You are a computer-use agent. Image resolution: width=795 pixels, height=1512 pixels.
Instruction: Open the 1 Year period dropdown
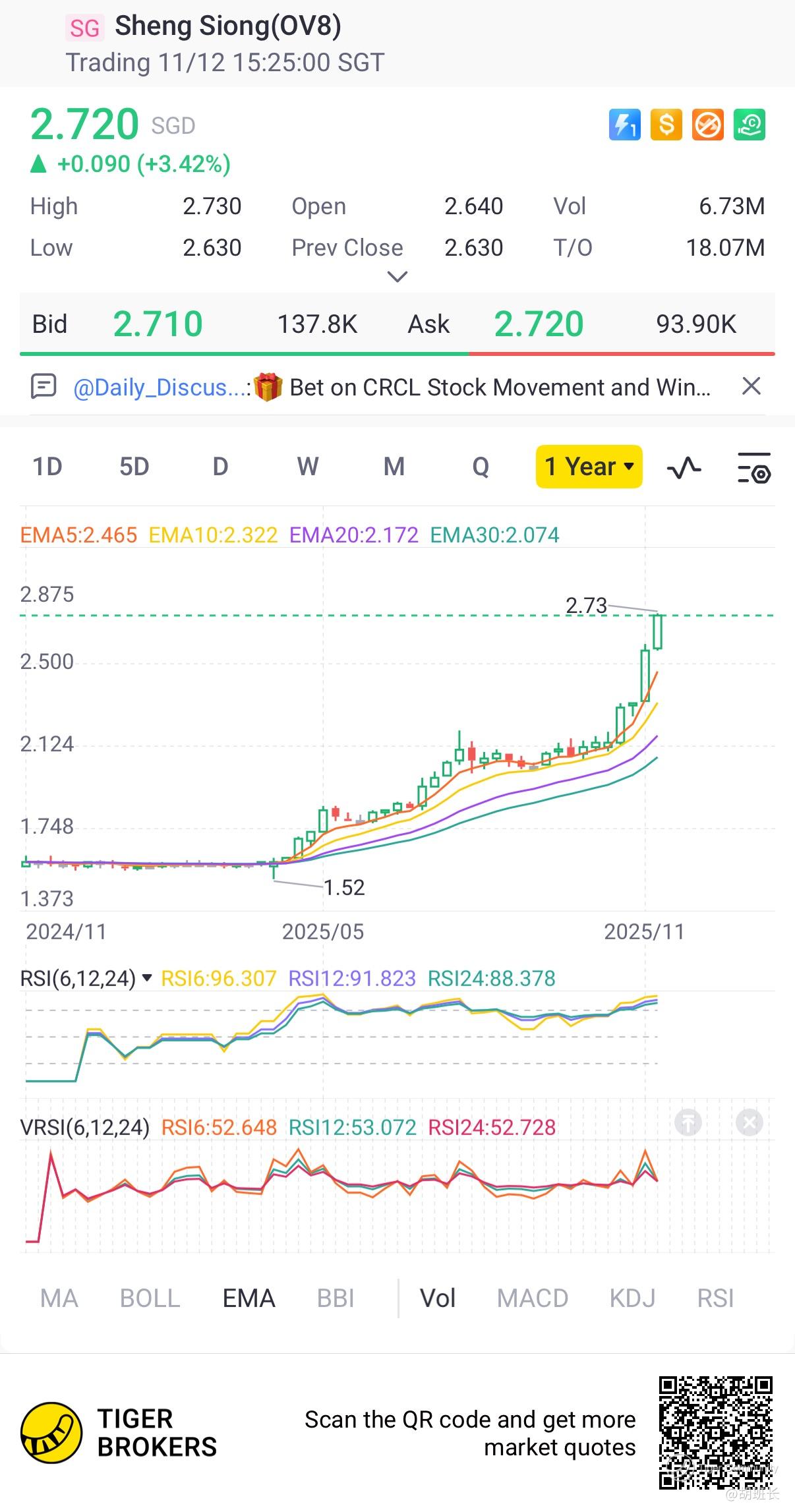(x=589, y=467)
